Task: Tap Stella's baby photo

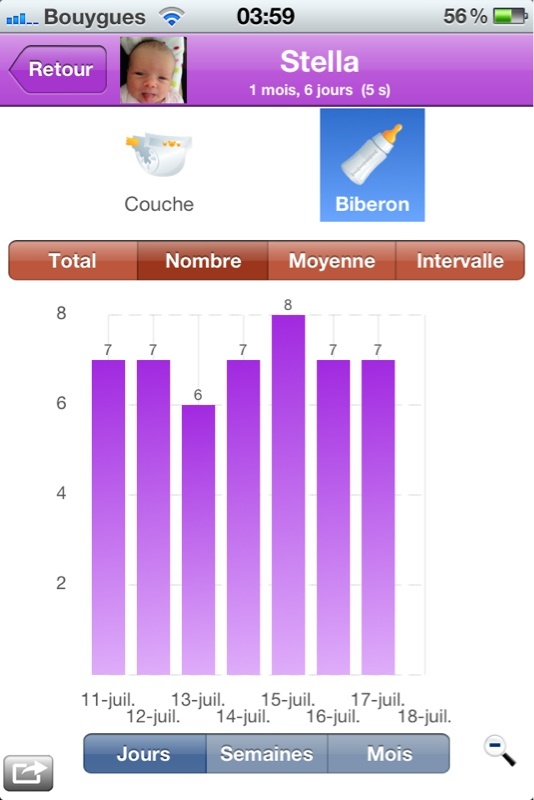Action: (x=153, y=70)
